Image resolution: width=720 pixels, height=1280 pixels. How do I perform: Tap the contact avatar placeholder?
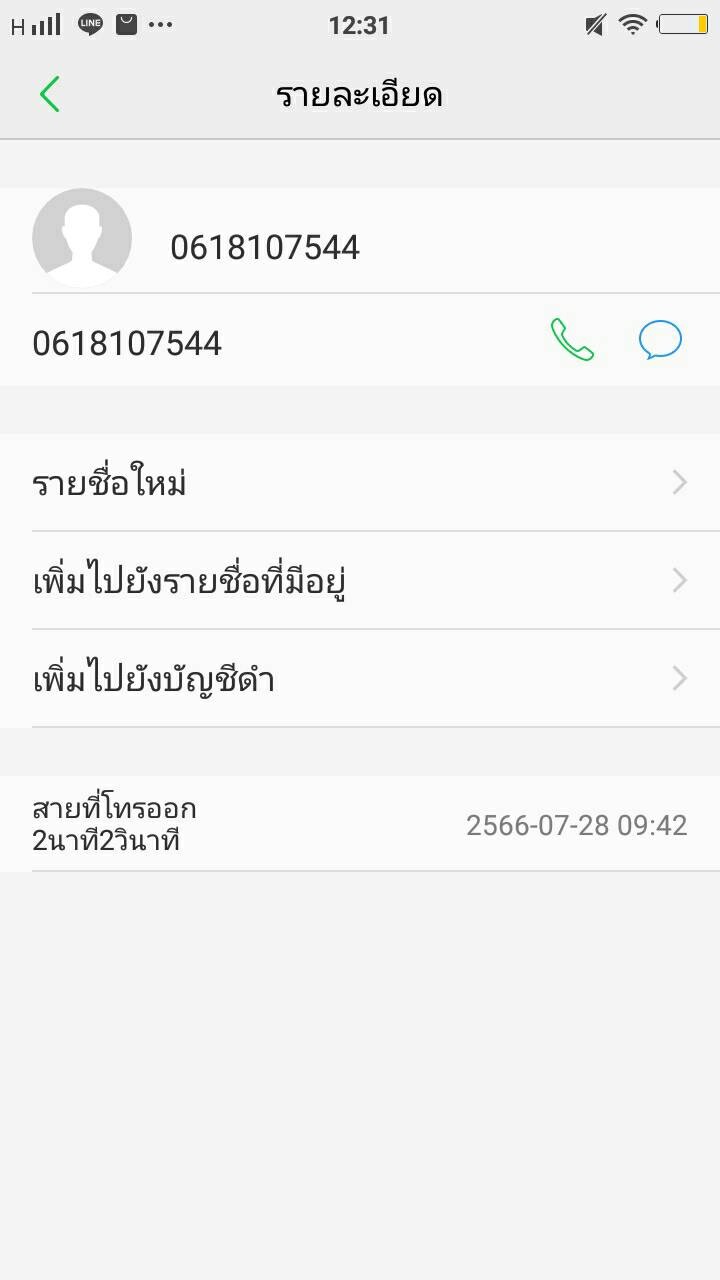pos(82,238)
